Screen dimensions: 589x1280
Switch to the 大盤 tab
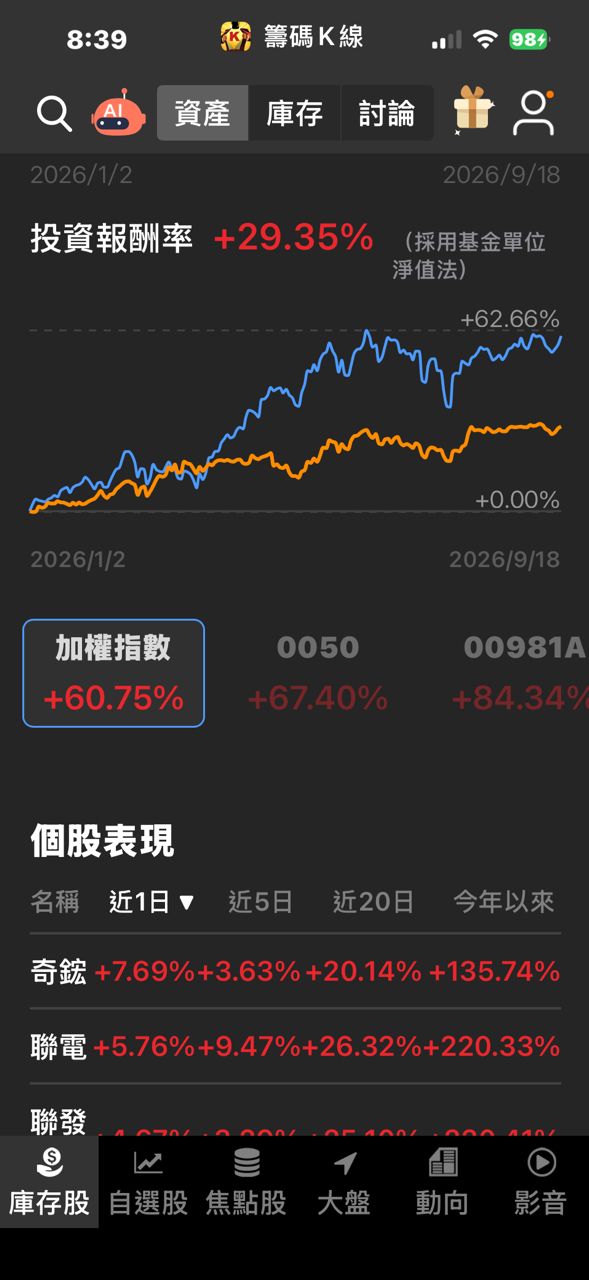pos(344,1182)
